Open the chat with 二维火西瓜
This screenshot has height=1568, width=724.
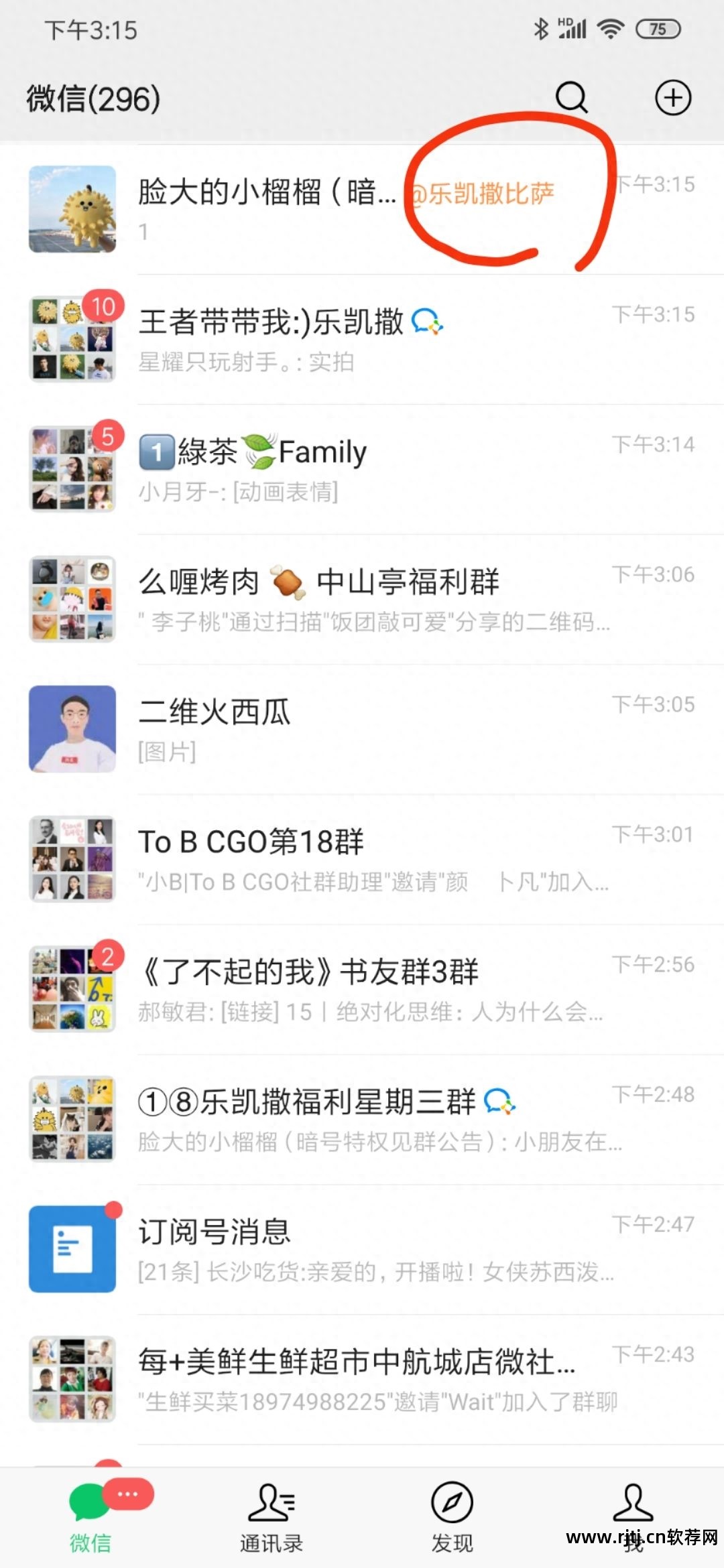[x=362, y=729]
